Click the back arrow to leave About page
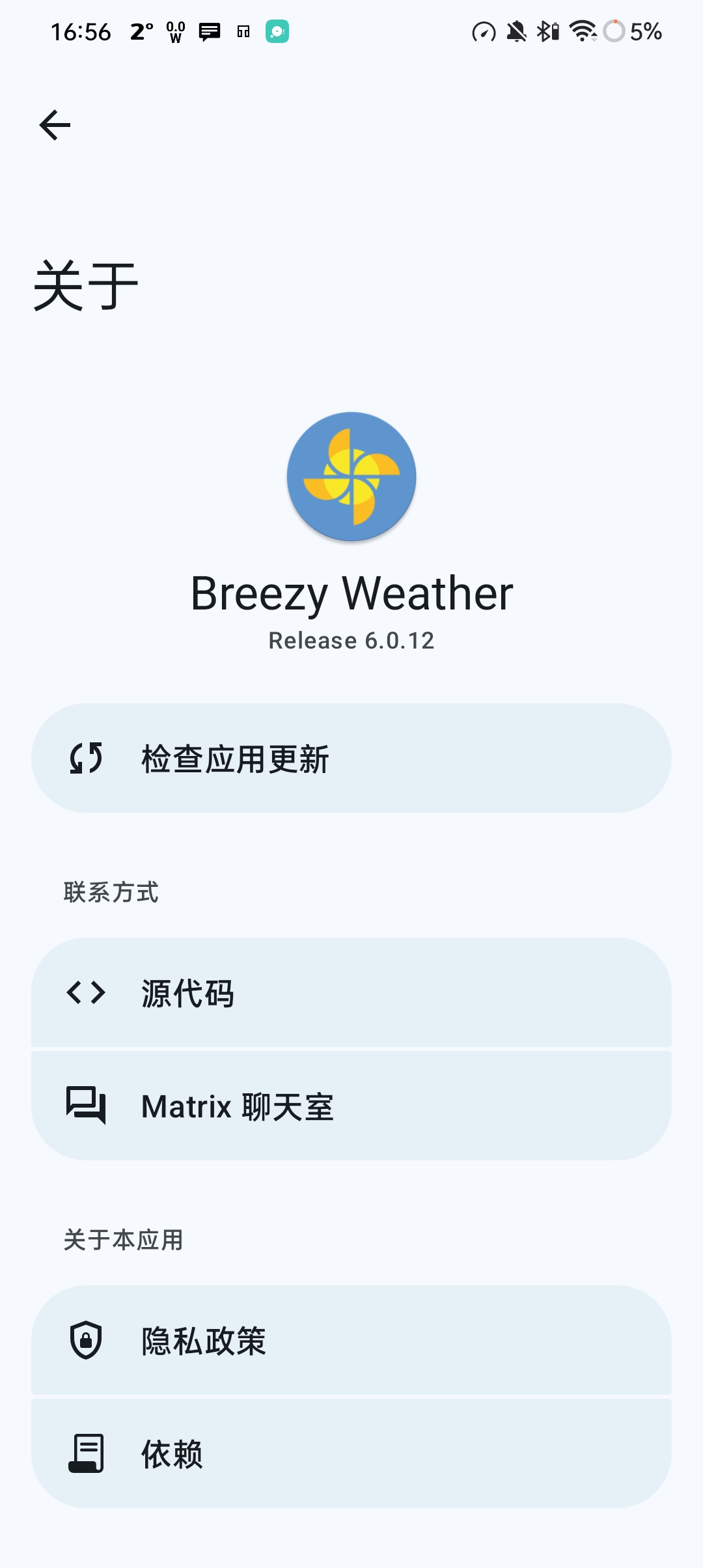Image resolution: width=703 pixels, height=1568 pixels. click(55, 124)
